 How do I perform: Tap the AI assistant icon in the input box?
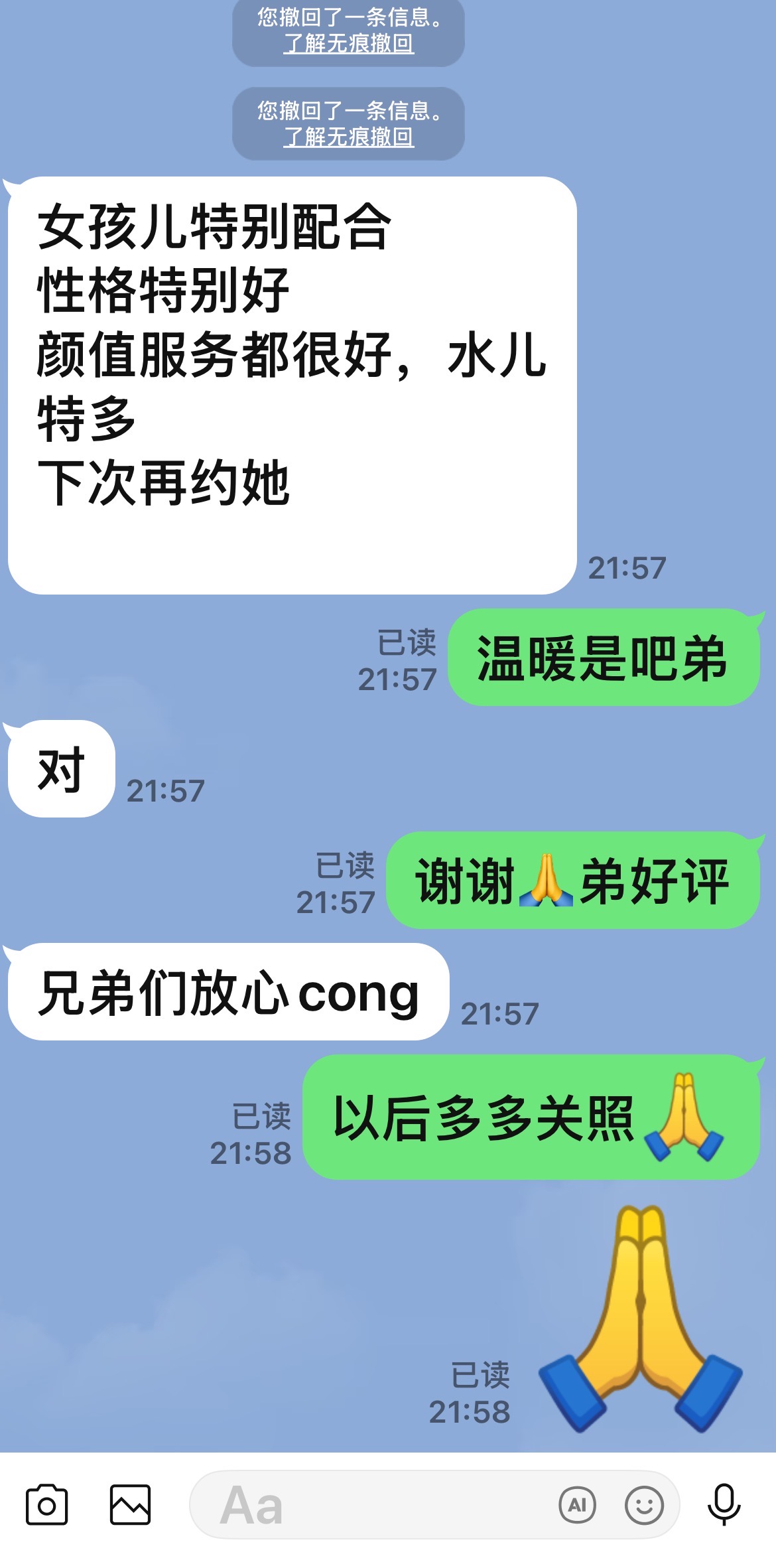point(577,1504)
